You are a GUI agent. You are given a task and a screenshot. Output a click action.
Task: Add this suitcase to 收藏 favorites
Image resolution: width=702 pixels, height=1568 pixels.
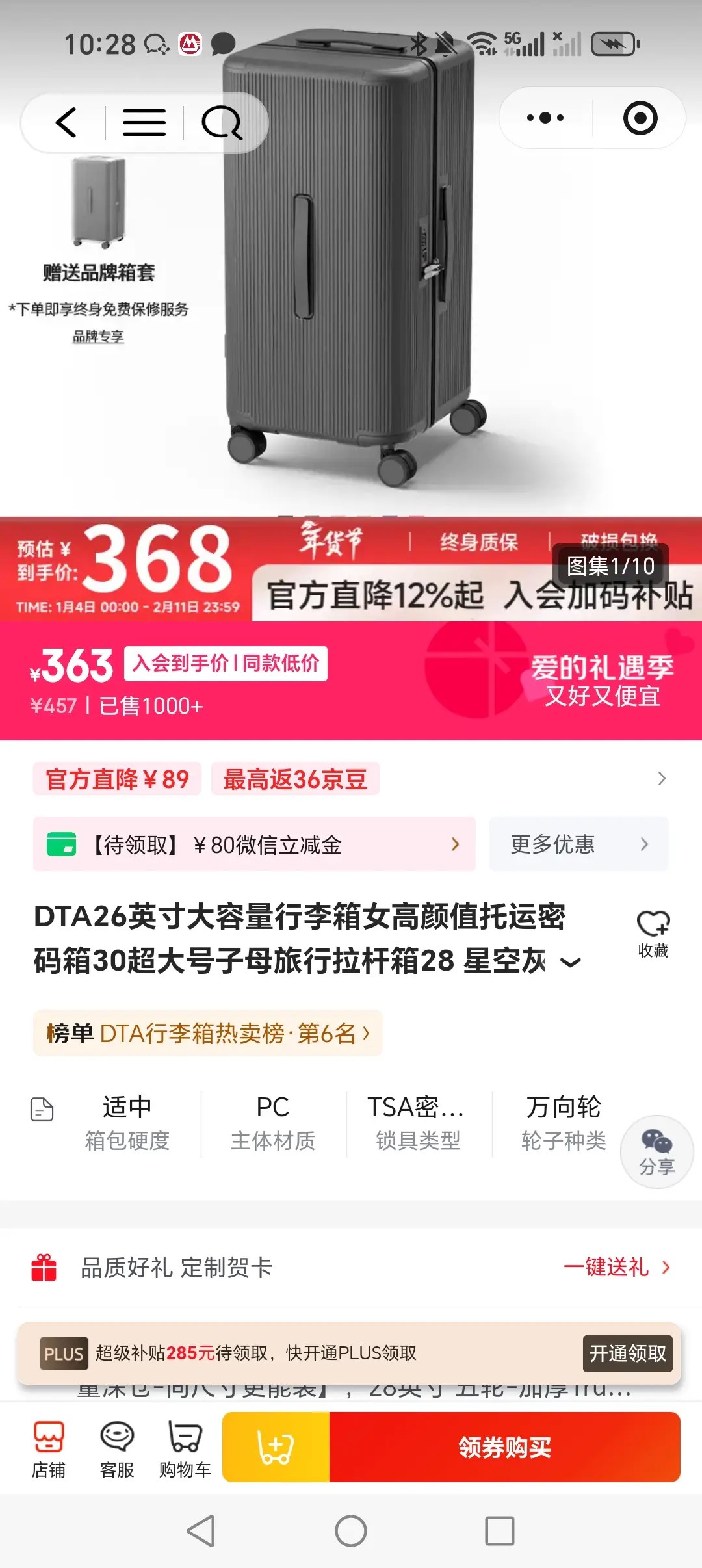[653, 934]
